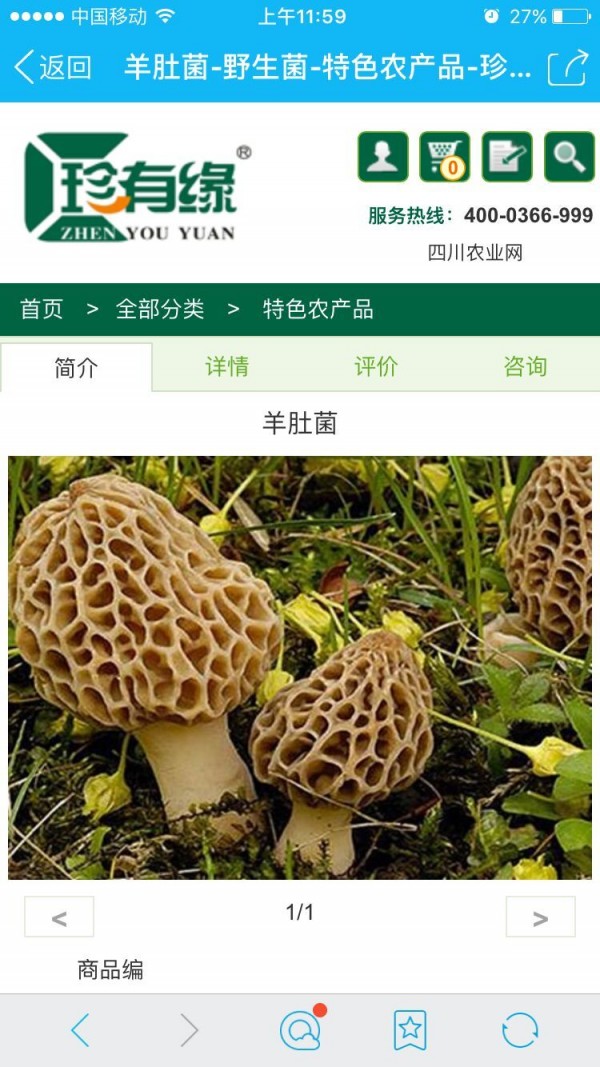Show the next product image
The height and width of the screenshot is (1067, 600).
click(x=540, y=917)
